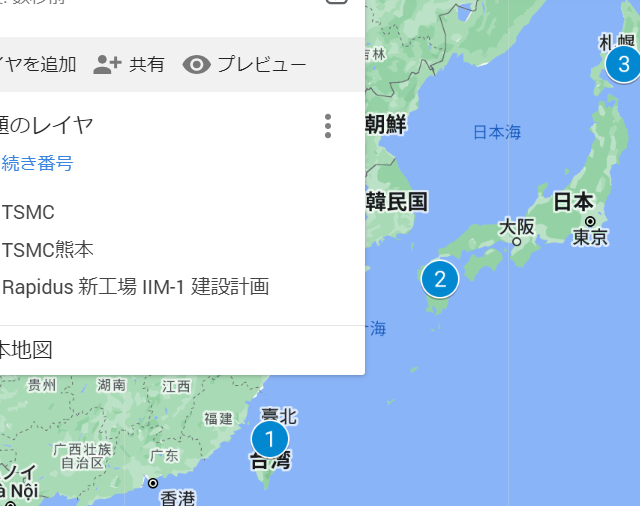Tap the add layer button
This screenshot has height=506, width=640.
click(x=38, y=65)
